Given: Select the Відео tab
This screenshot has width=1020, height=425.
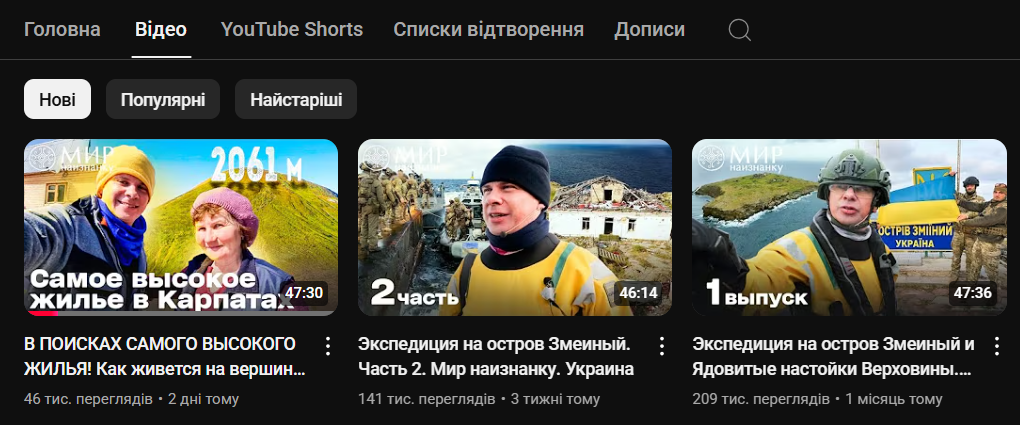Looking at the screenshot, I should [161, 29].
